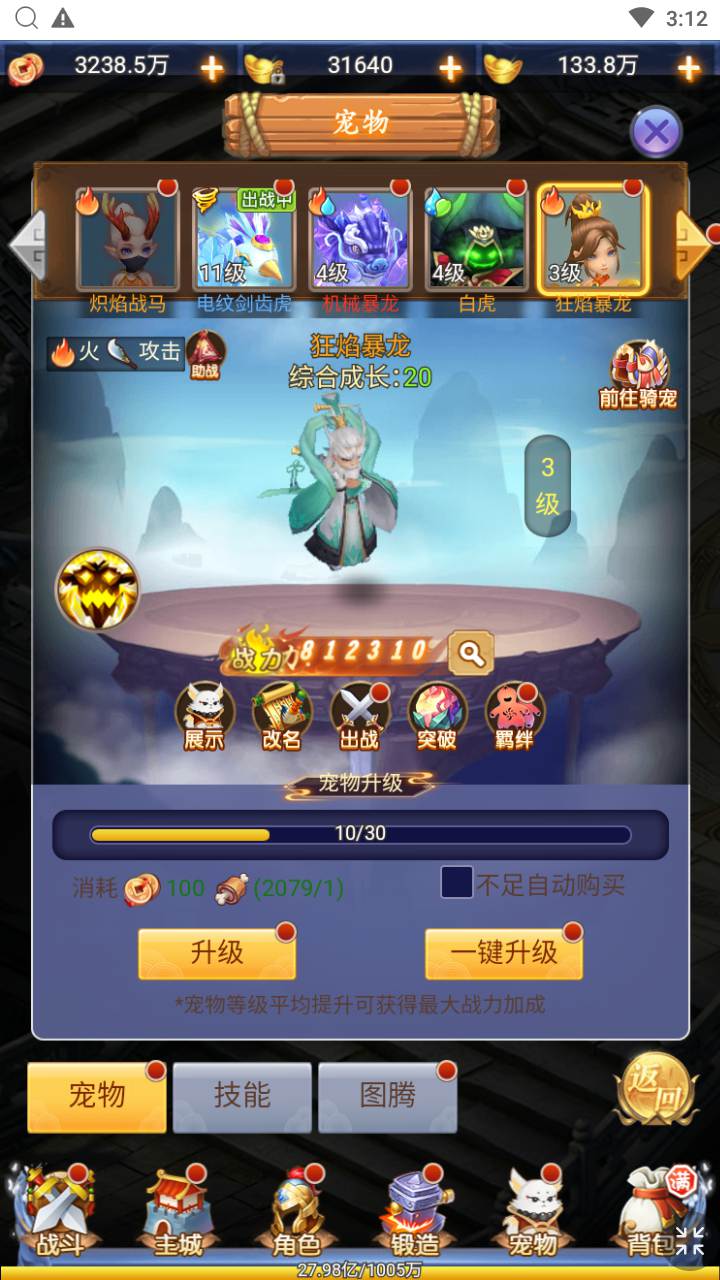Screen dimensions: 720x1280
Task: Upgrade pet once with 升级
Action: click(217, 953)
